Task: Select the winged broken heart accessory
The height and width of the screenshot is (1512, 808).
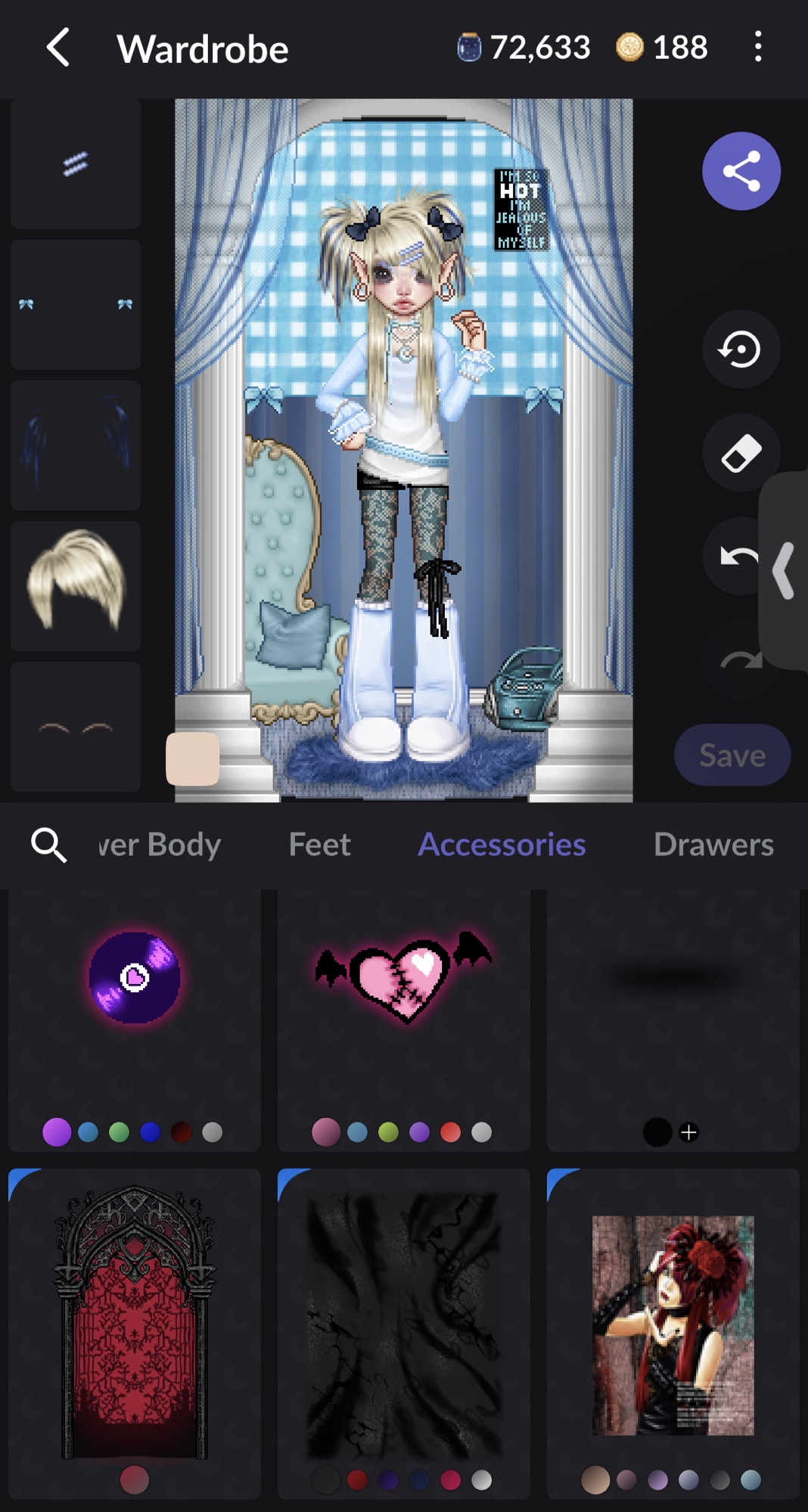Action: (x=403, y=978)
